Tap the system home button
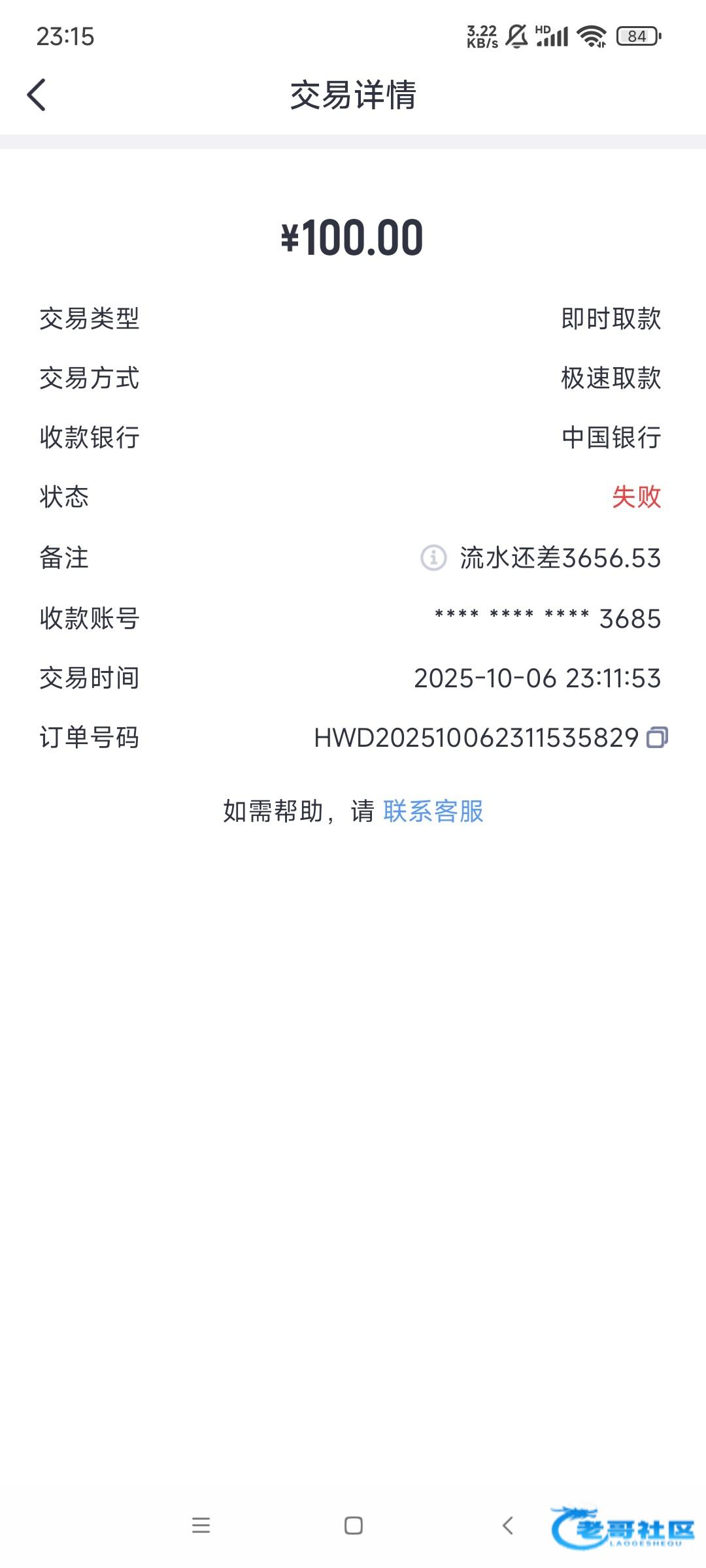 [353, 1526]
